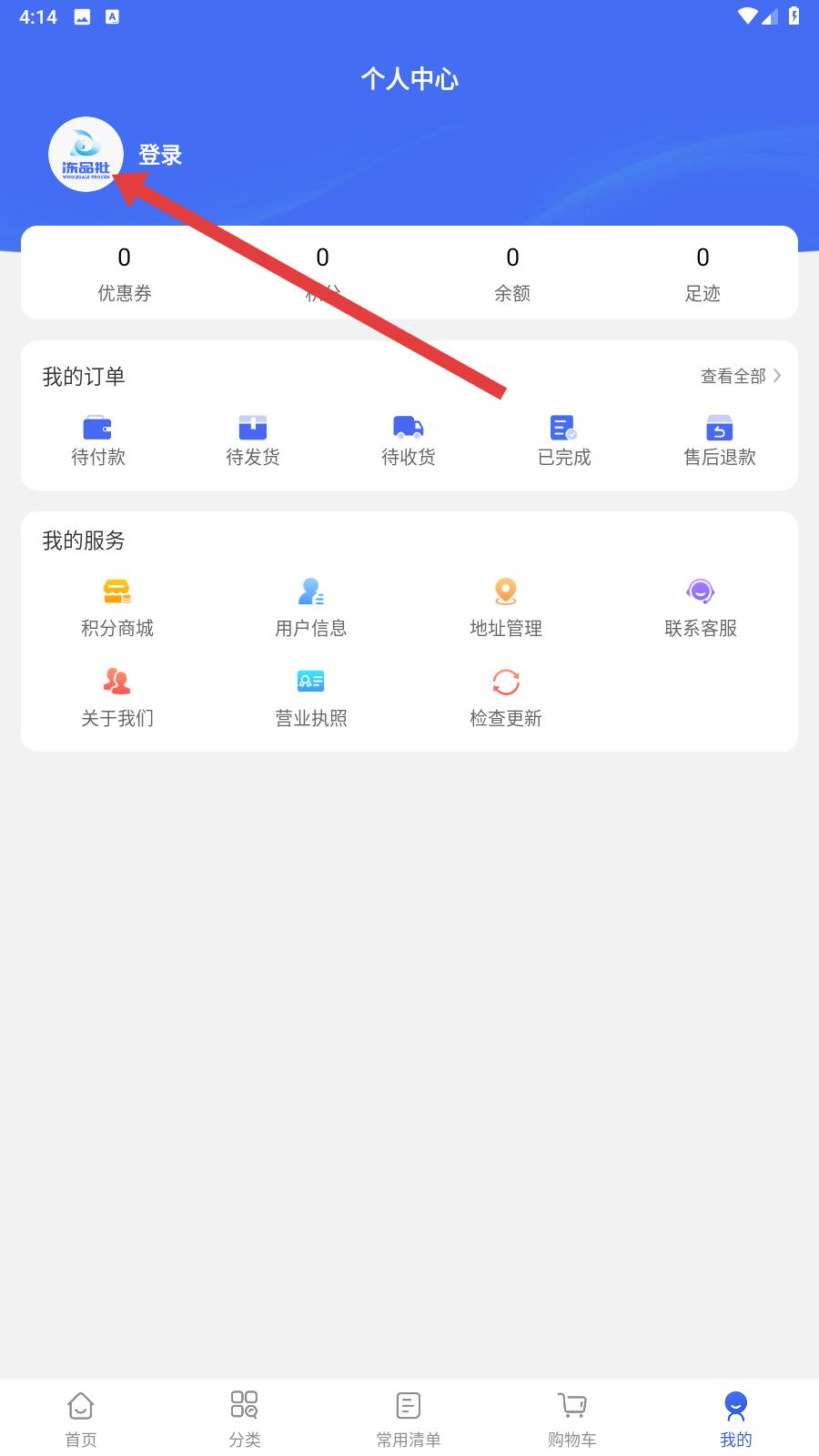Tap the 登录 login text

pos(160,156)
